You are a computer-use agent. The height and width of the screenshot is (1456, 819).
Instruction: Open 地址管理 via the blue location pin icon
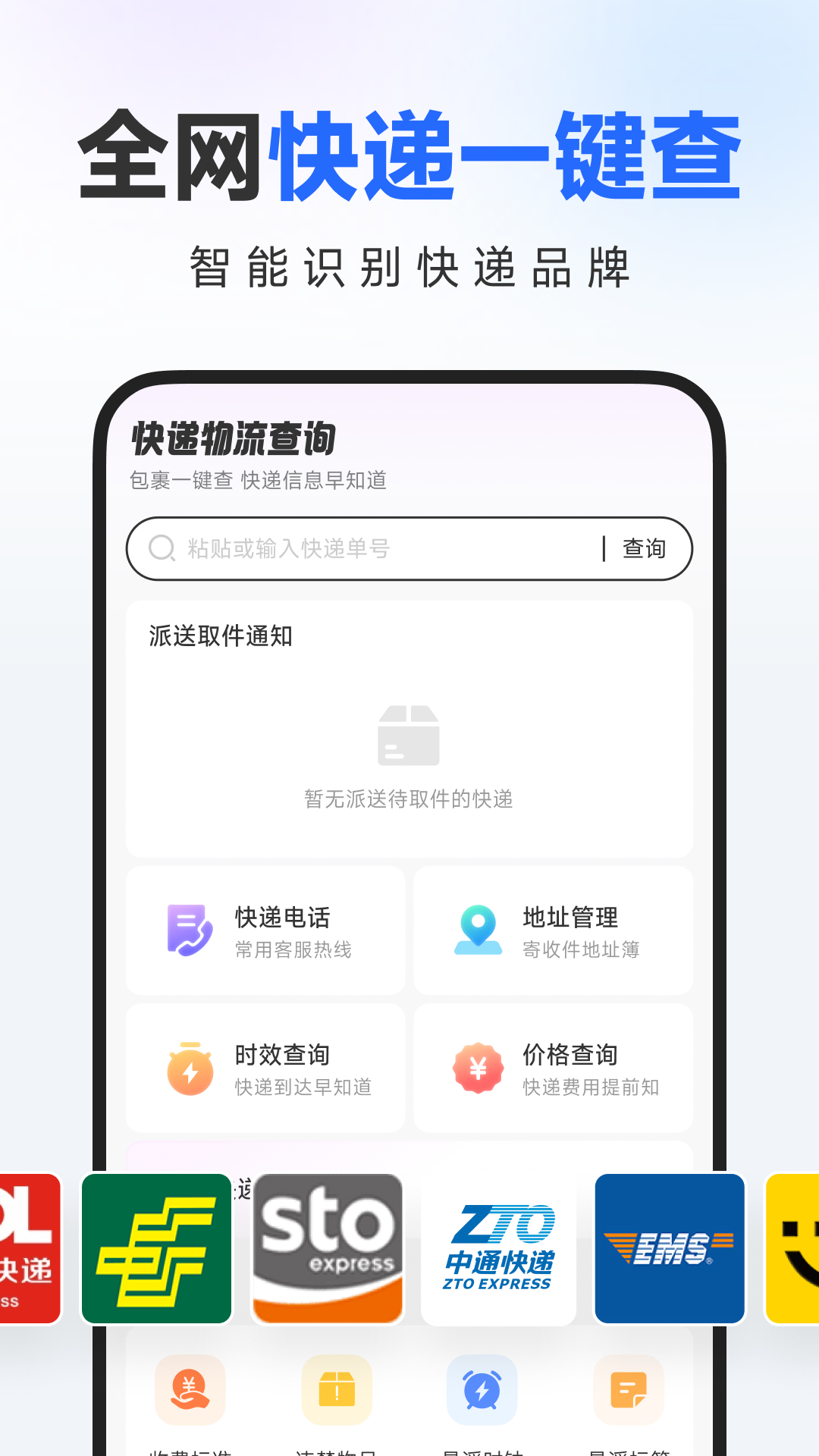point(477,929)
